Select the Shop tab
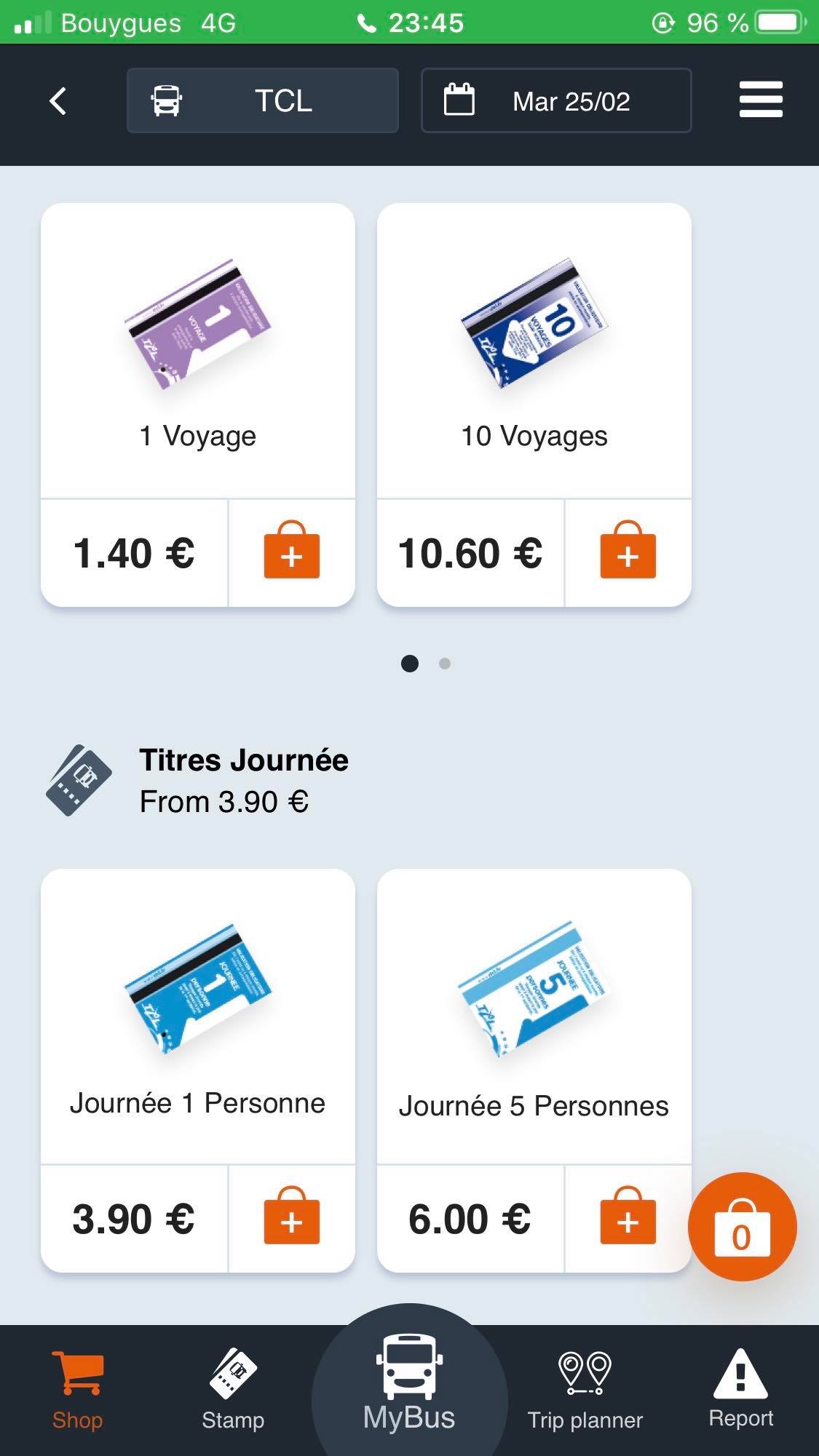 (77, 1390)
